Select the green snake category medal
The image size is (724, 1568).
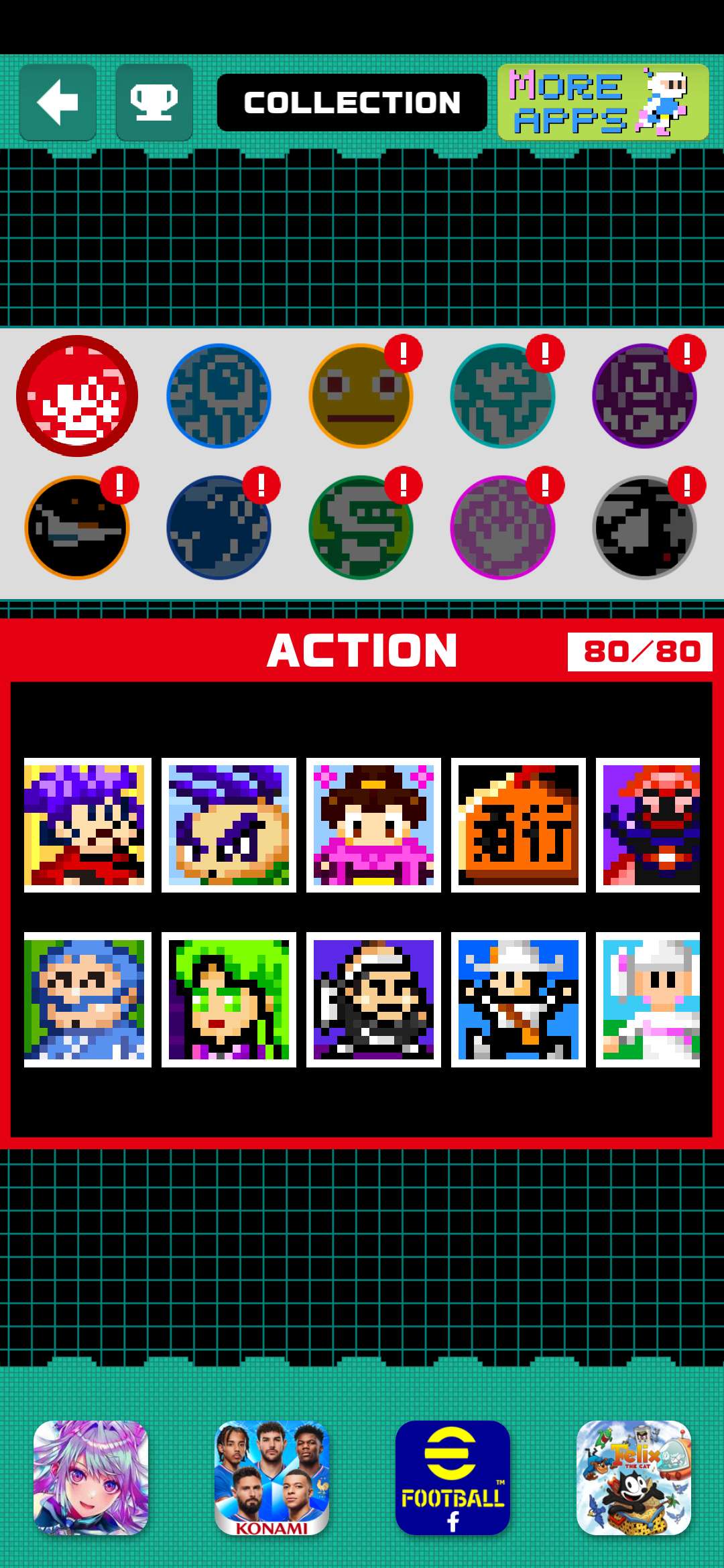(x=361, y=527)
